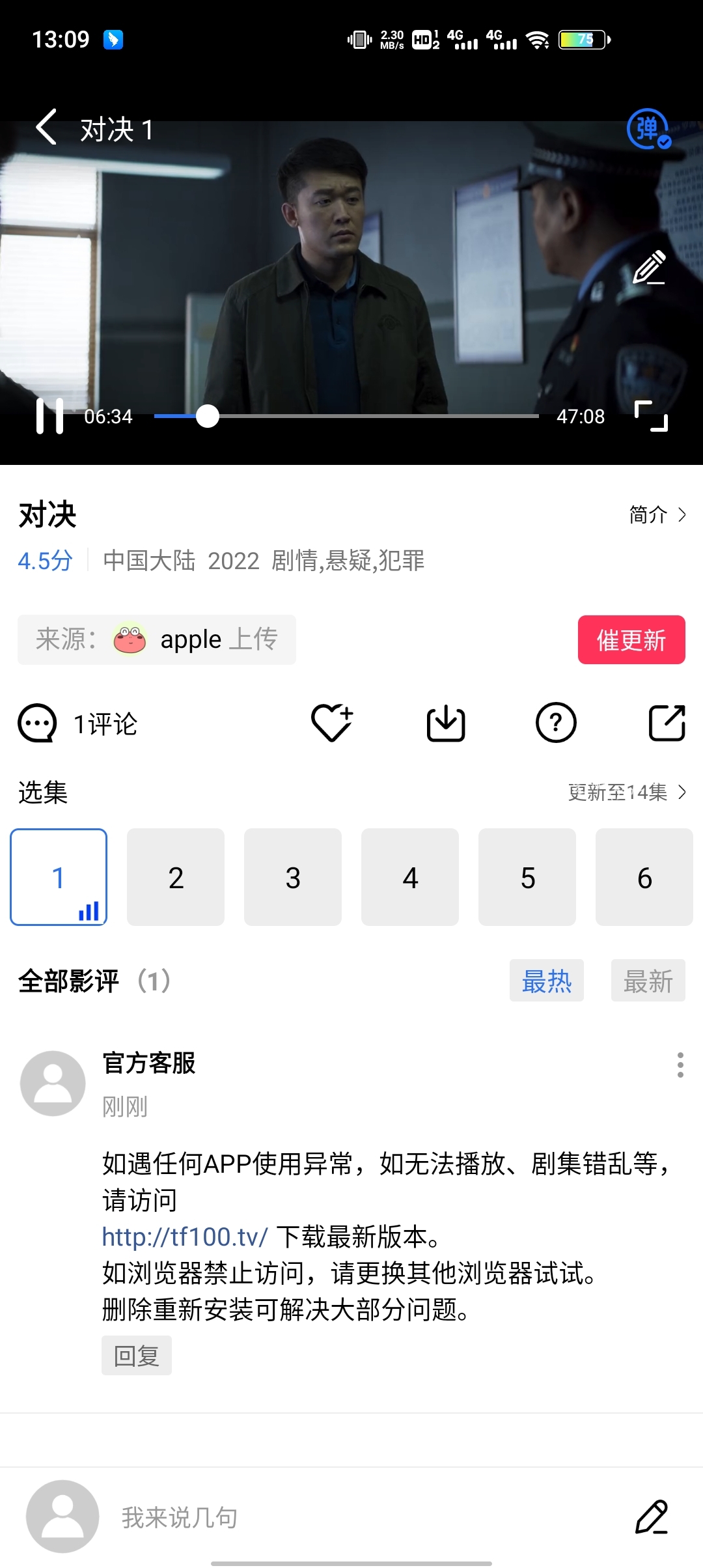
Task: Reply to 官方客服's comment with 回复
Action: pyautogui.click(x=137, y=1356)
